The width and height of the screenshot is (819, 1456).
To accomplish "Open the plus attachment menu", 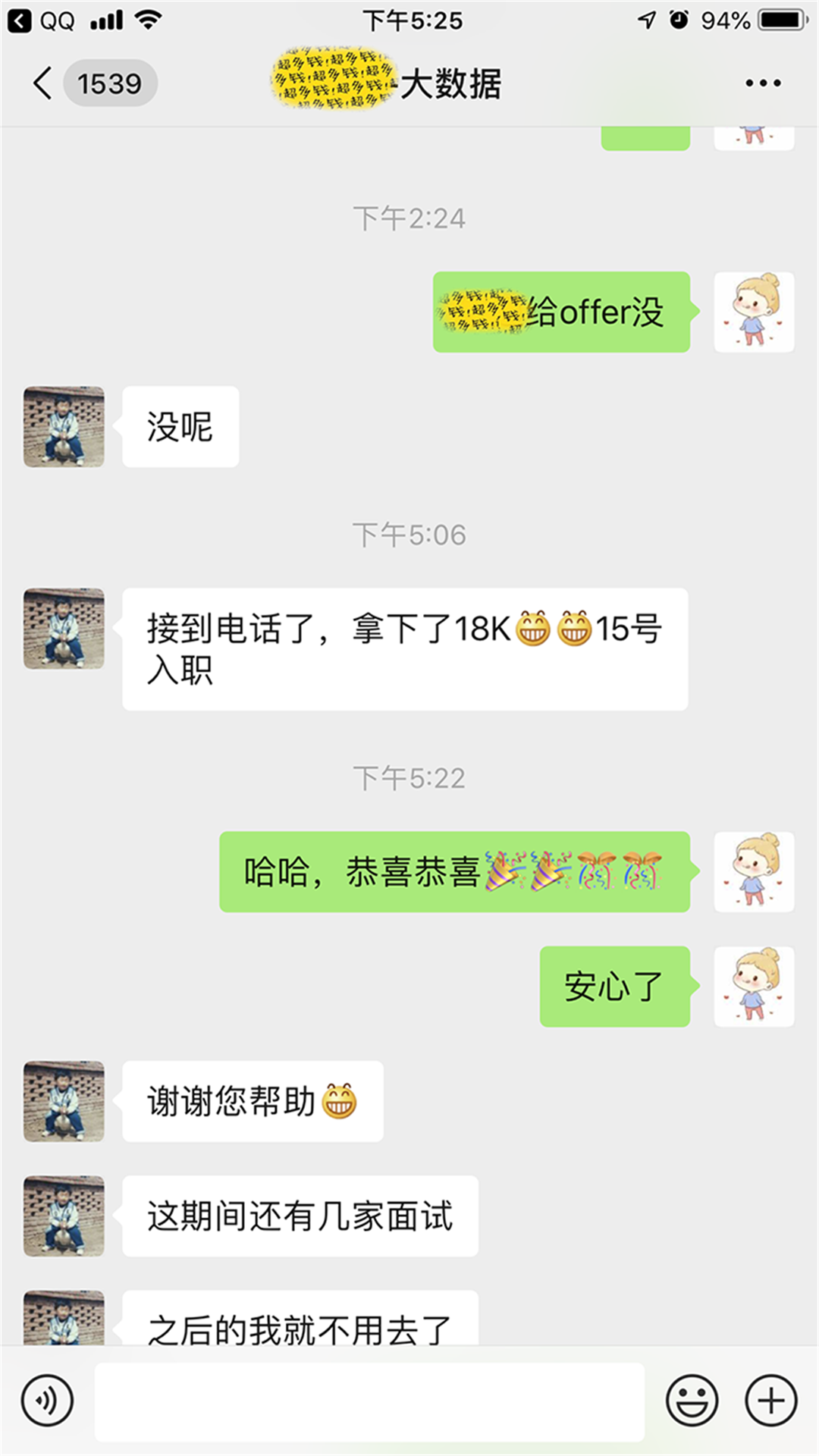I will (771, 1400).
